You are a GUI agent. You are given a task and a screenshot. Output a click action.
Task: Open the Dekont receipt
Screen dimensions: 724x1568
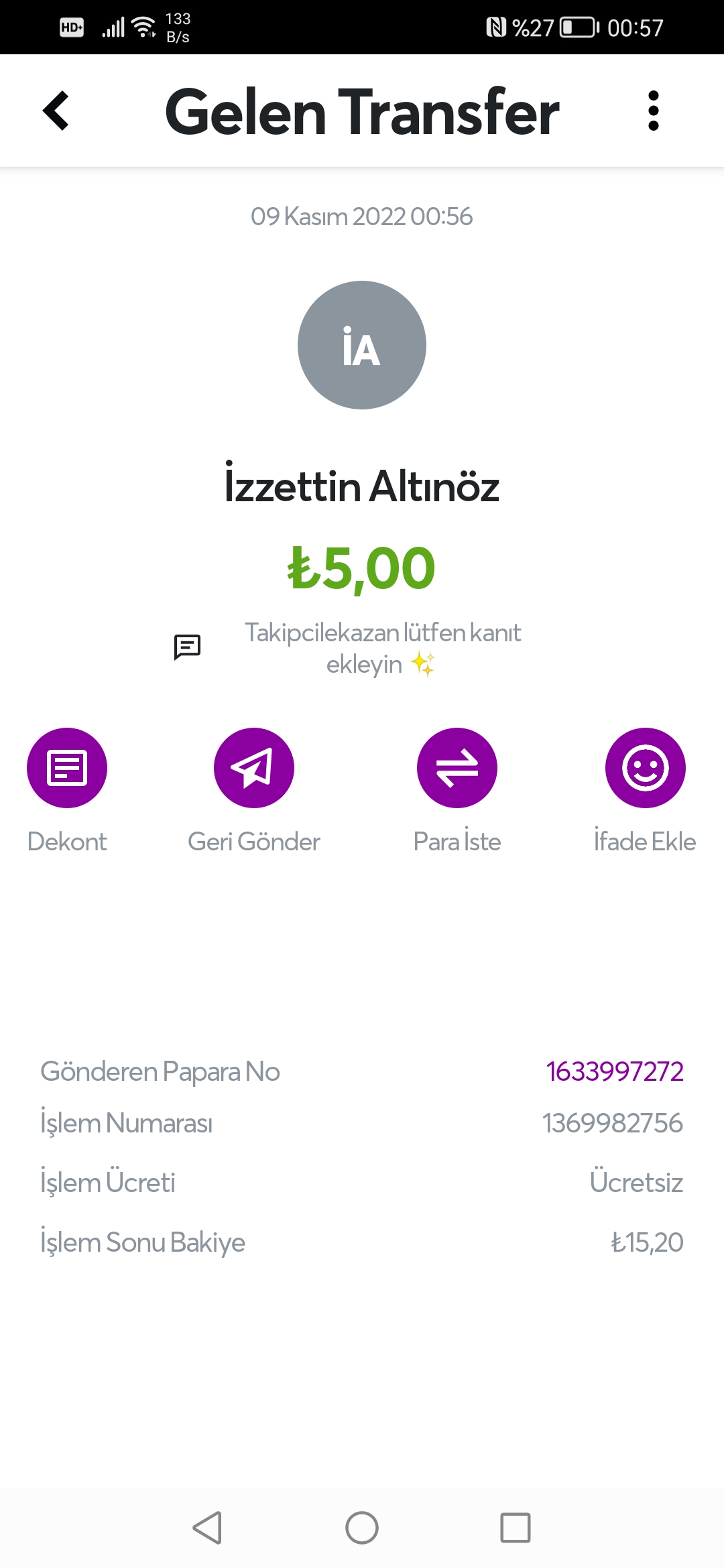(x=67, y=768)
